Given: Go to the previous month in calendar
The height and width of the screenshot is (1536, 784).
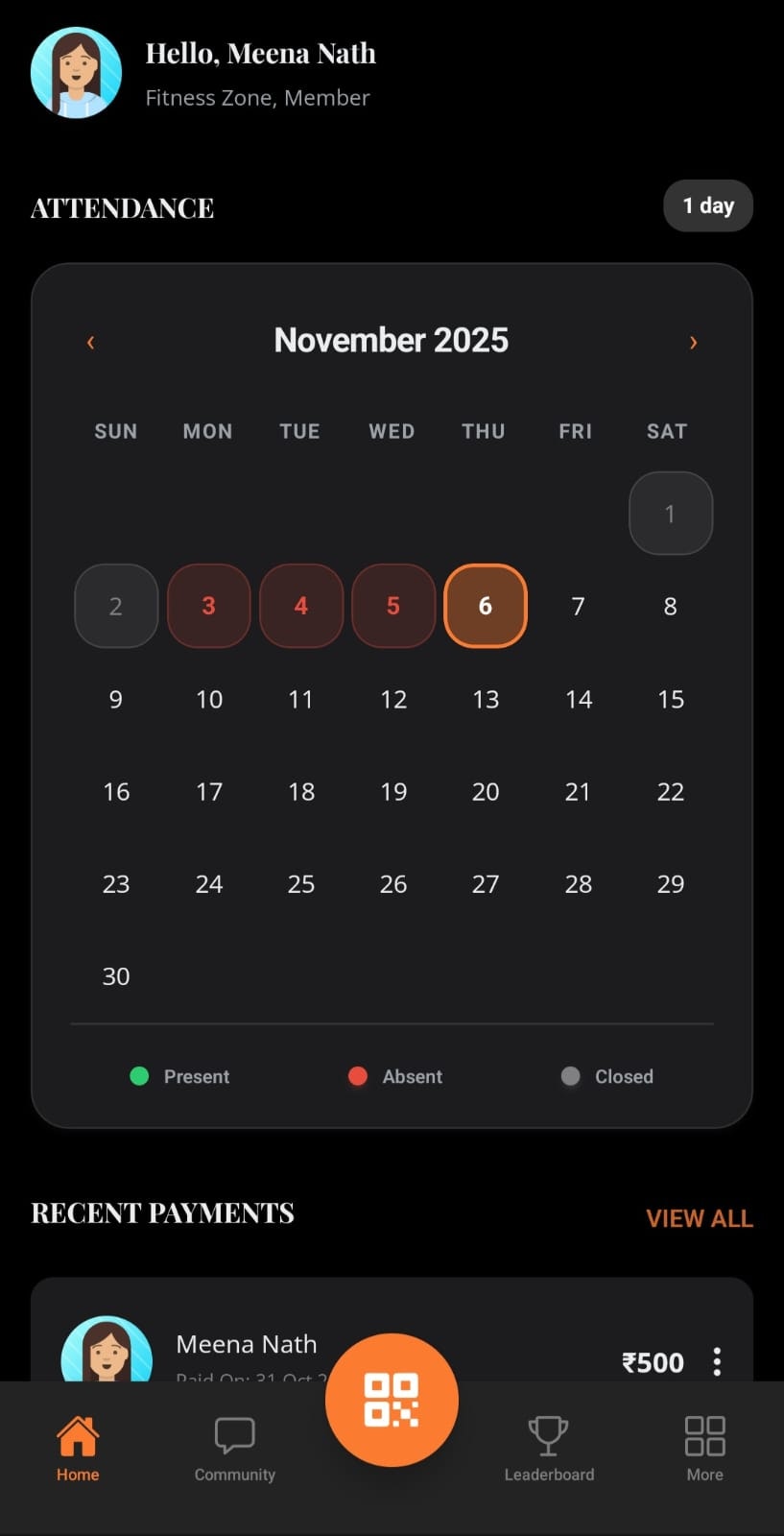Looking at the screenshot, I should (x=90, y=342).
